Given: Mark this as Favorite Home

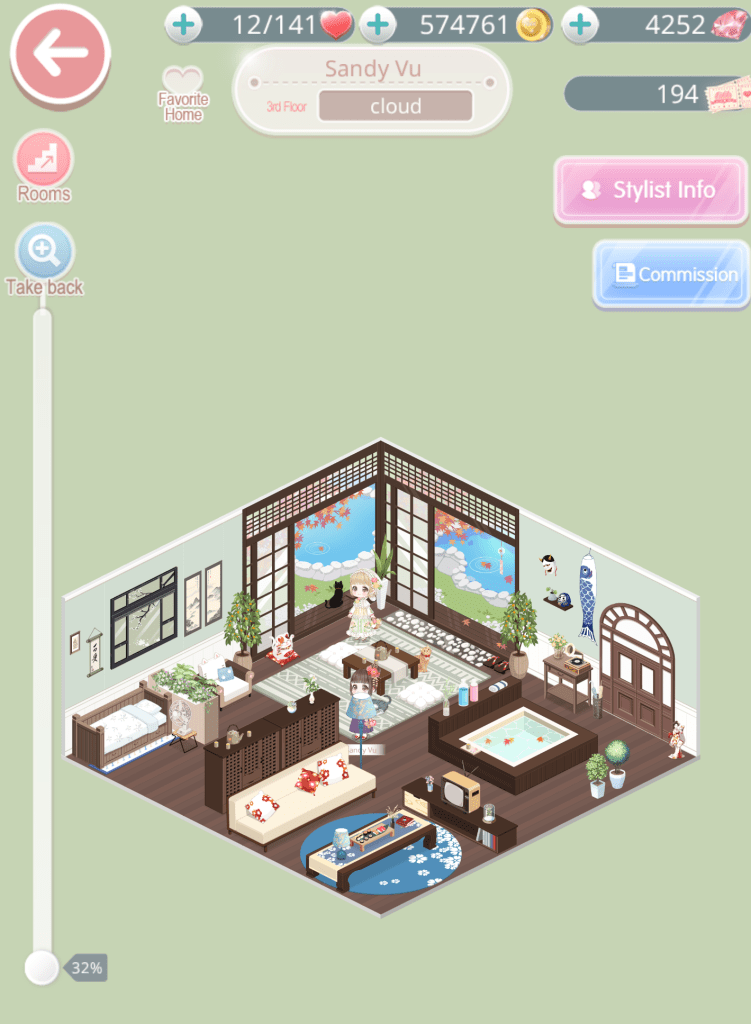Looking at the screenshot, I should pyautogui.click(x=183, y=92).
